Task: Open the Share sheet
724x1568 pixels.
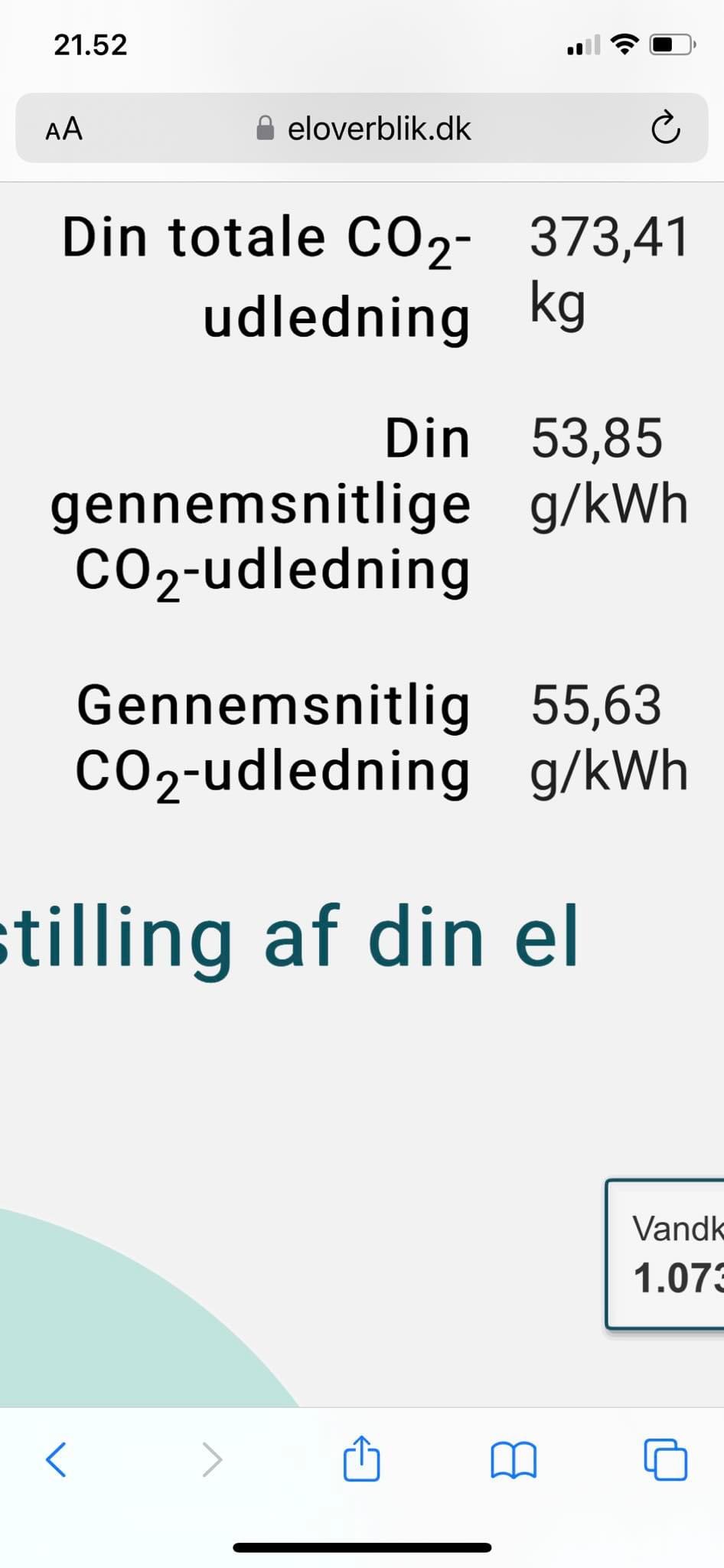Action: pos(361,1459)
